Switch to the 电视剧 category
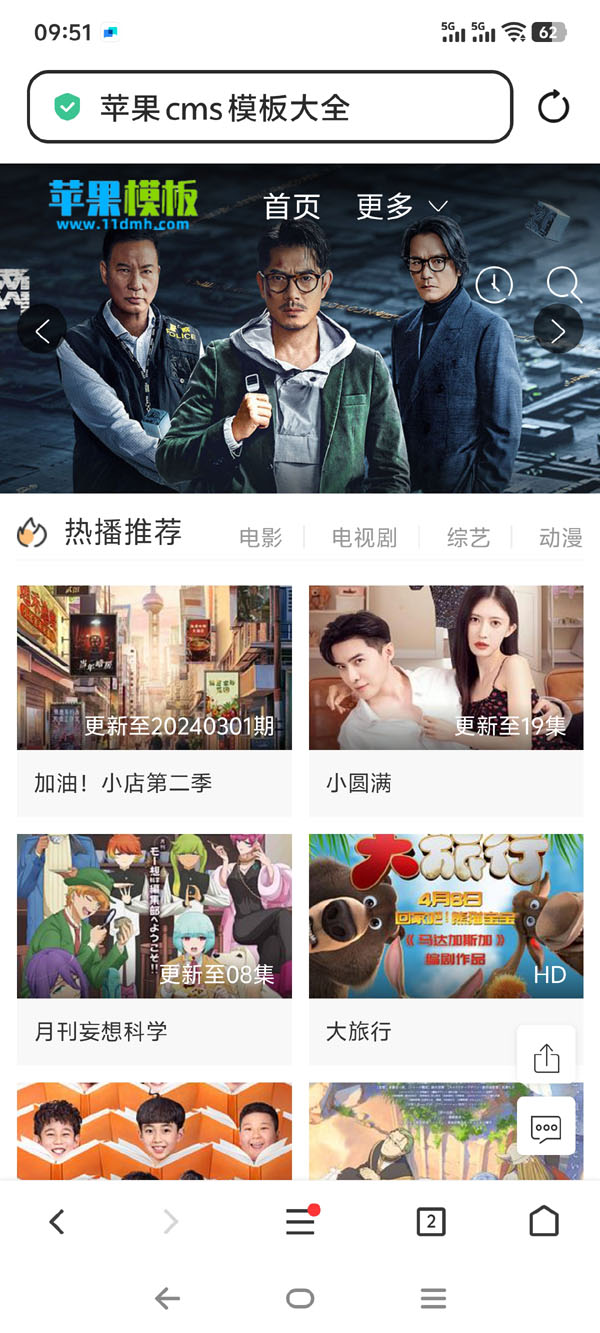This screenshot has height=1333, width=600. [364, 538]
